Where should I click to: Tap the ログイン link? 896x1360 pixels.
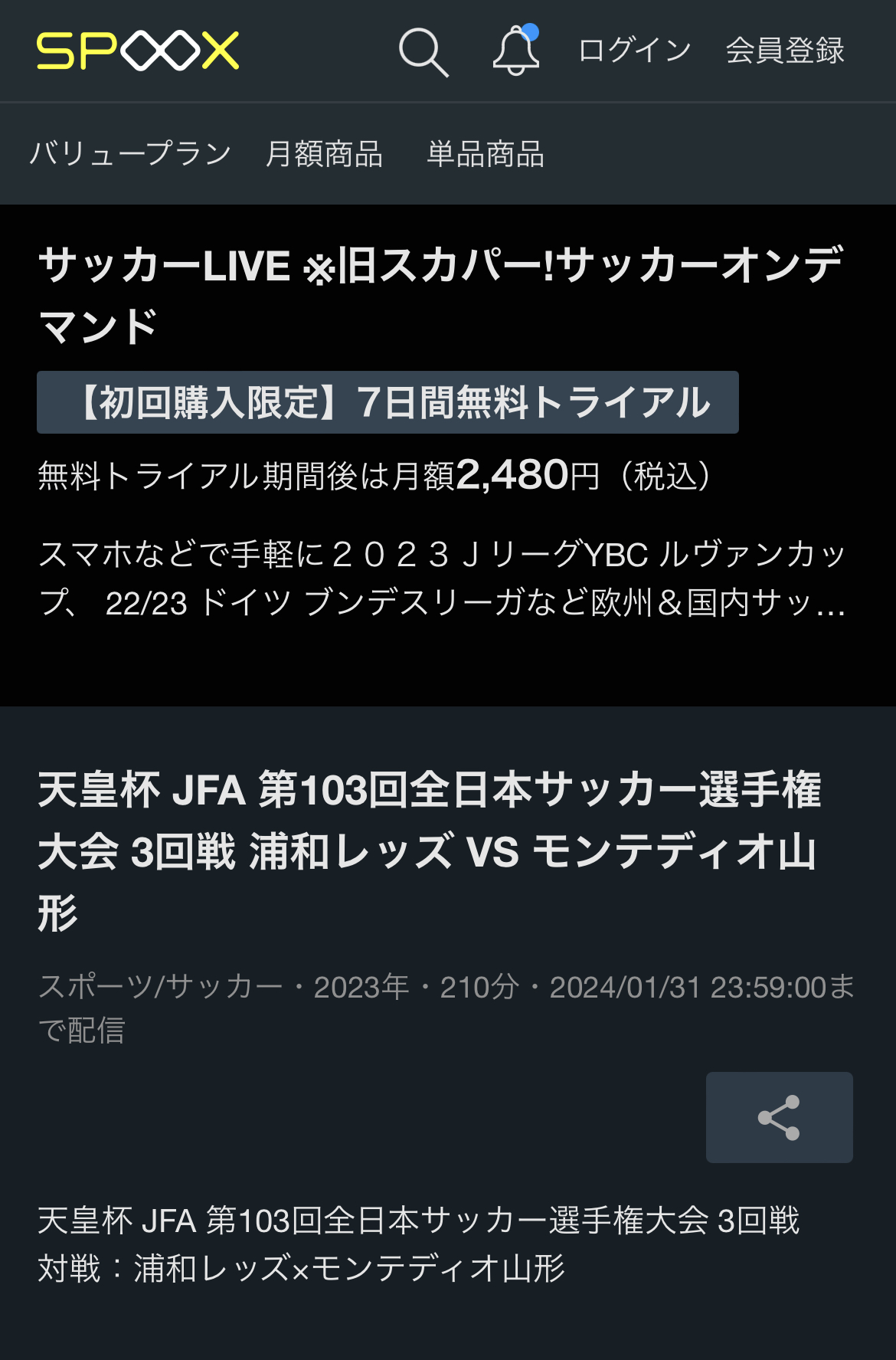634,51
